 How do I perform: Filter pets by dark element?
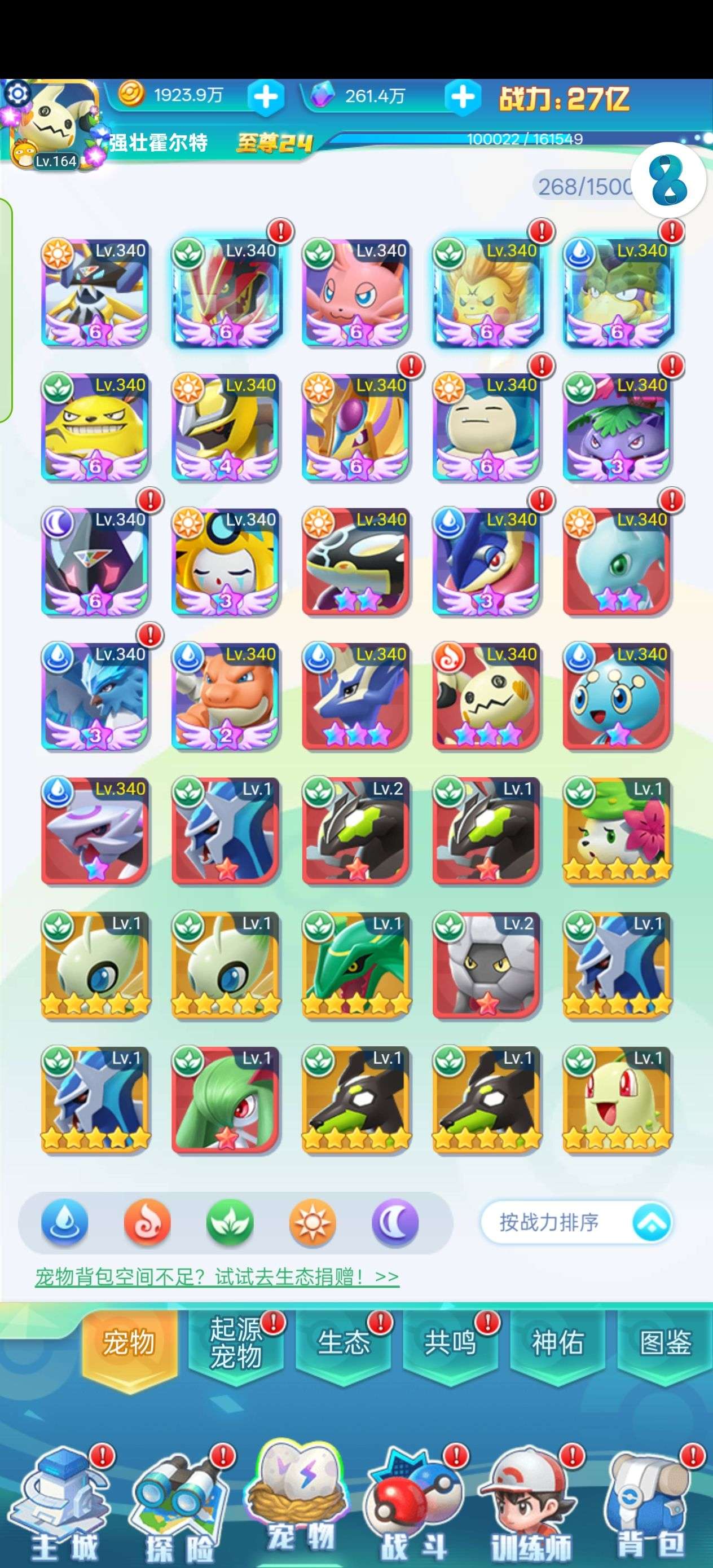point(395,1222)
